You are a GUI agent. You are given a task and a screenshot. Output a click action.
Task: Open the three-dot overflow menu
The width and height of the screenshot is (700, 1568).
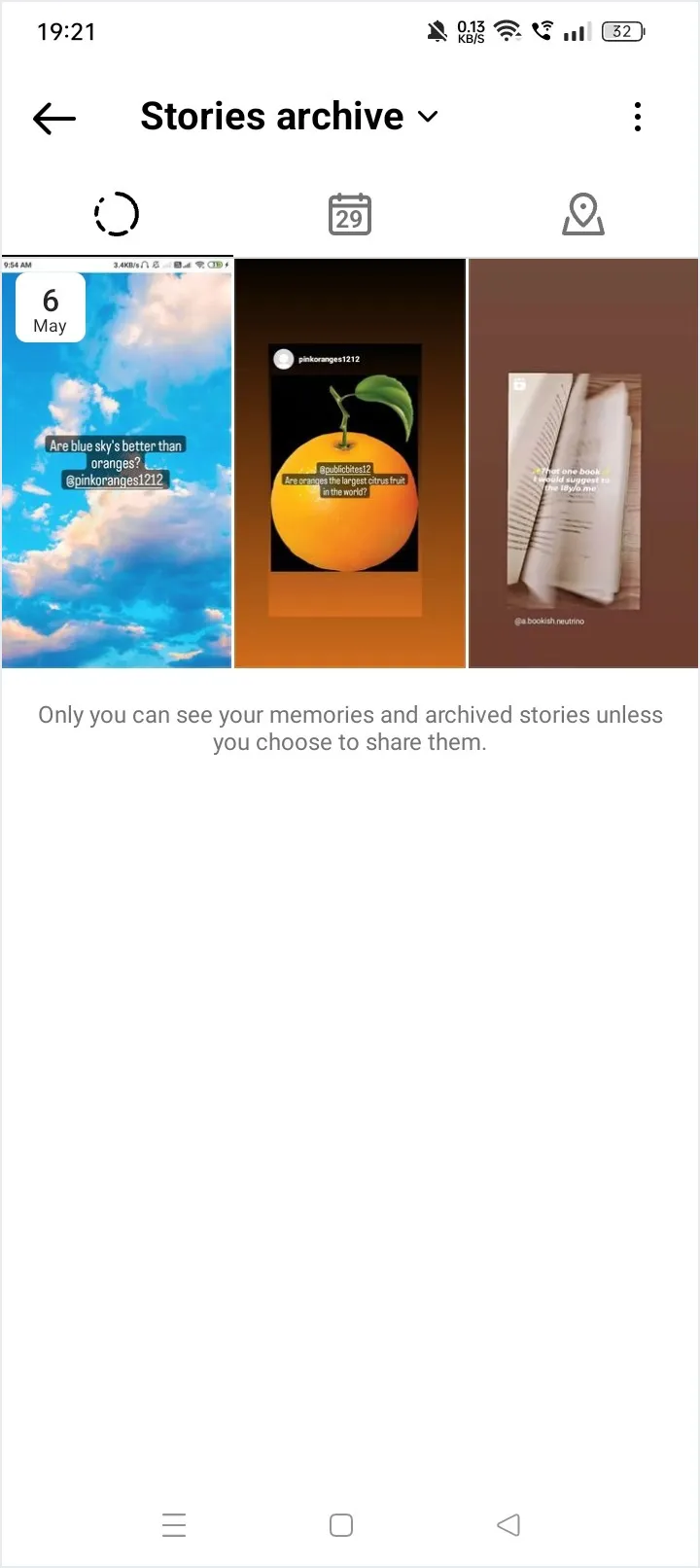[x=637, y=117]
